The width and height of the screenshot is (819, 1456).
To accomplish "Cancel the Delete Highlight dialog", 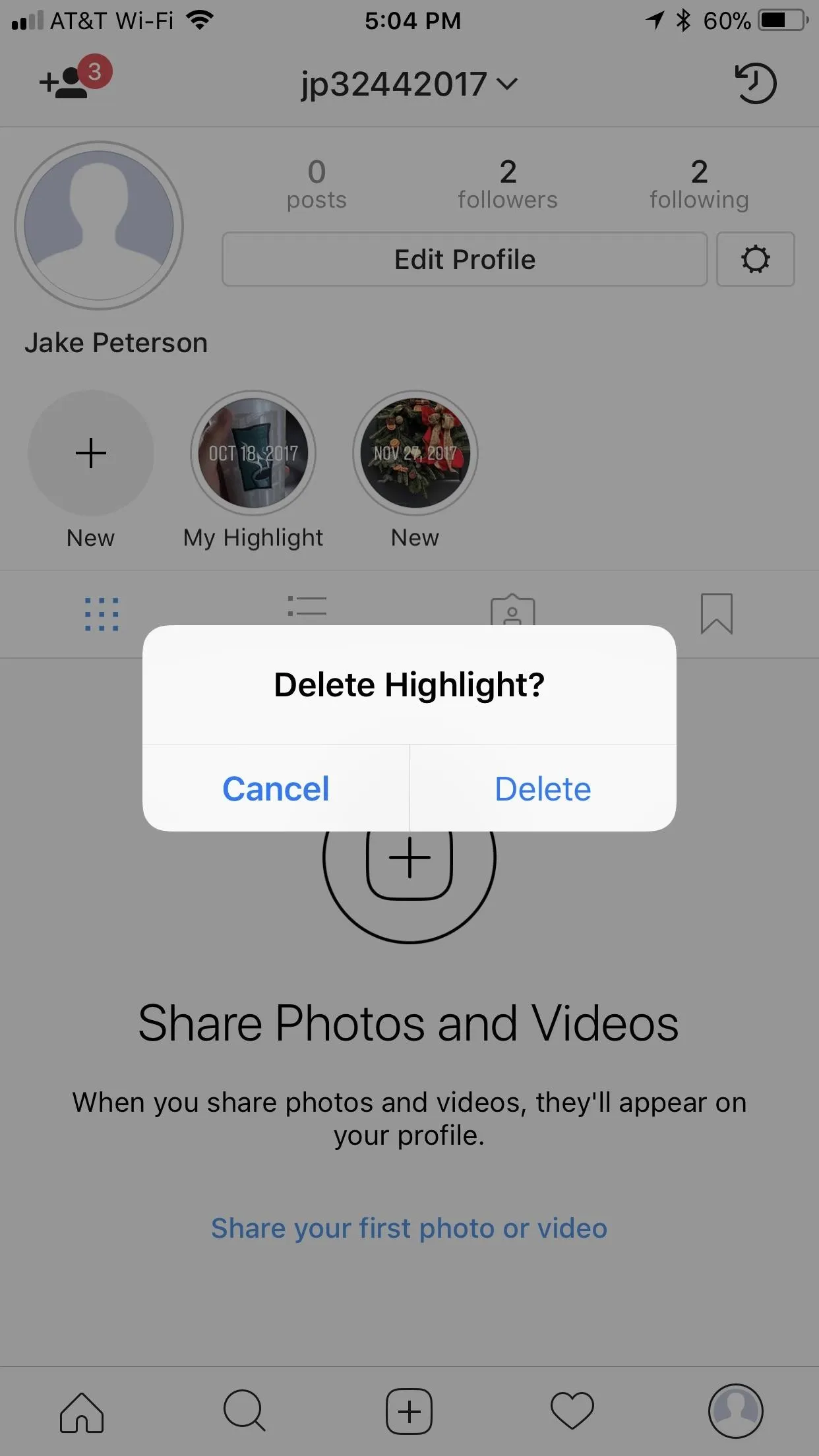I will tap(276, 788).
